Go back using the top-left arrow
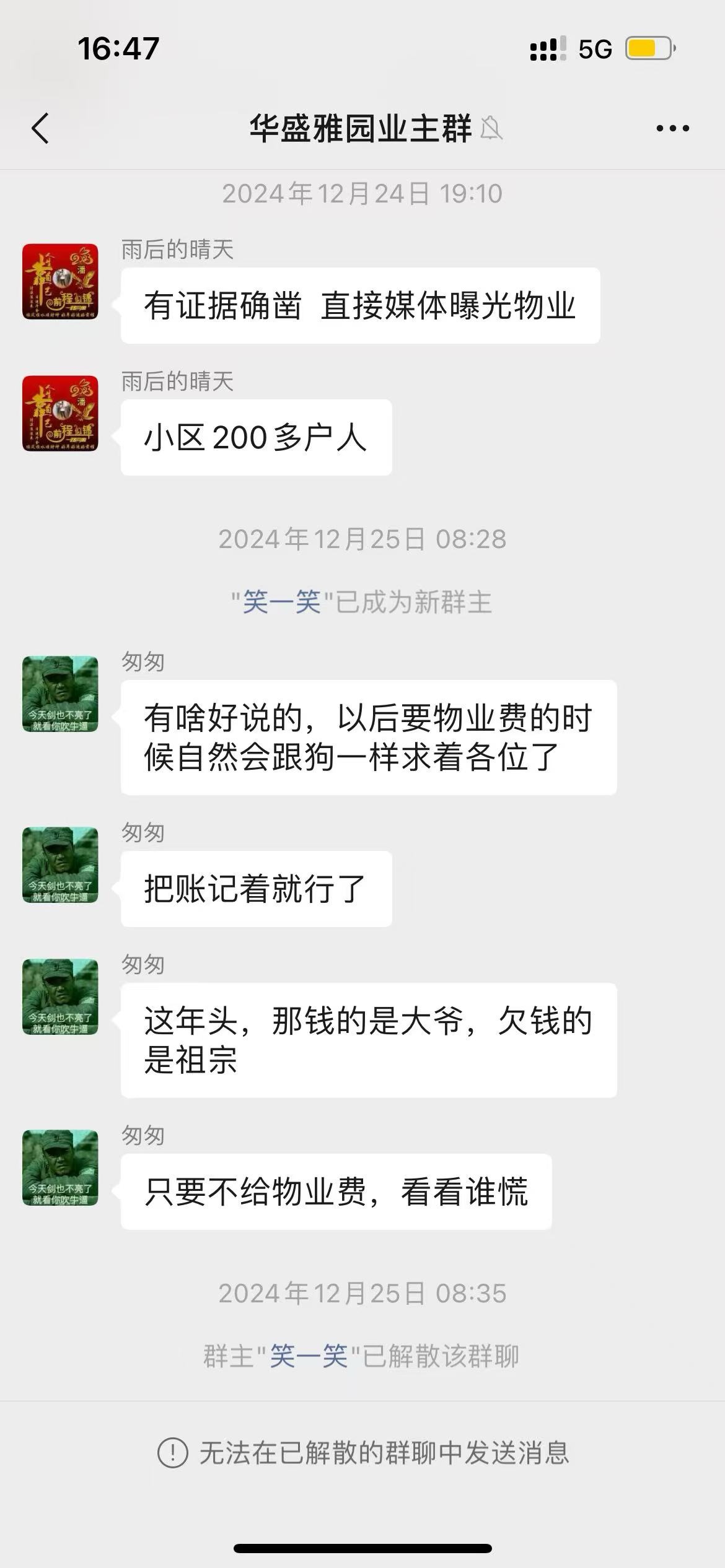The height and width of the screenshot is (1568, 725). [40, 128]
